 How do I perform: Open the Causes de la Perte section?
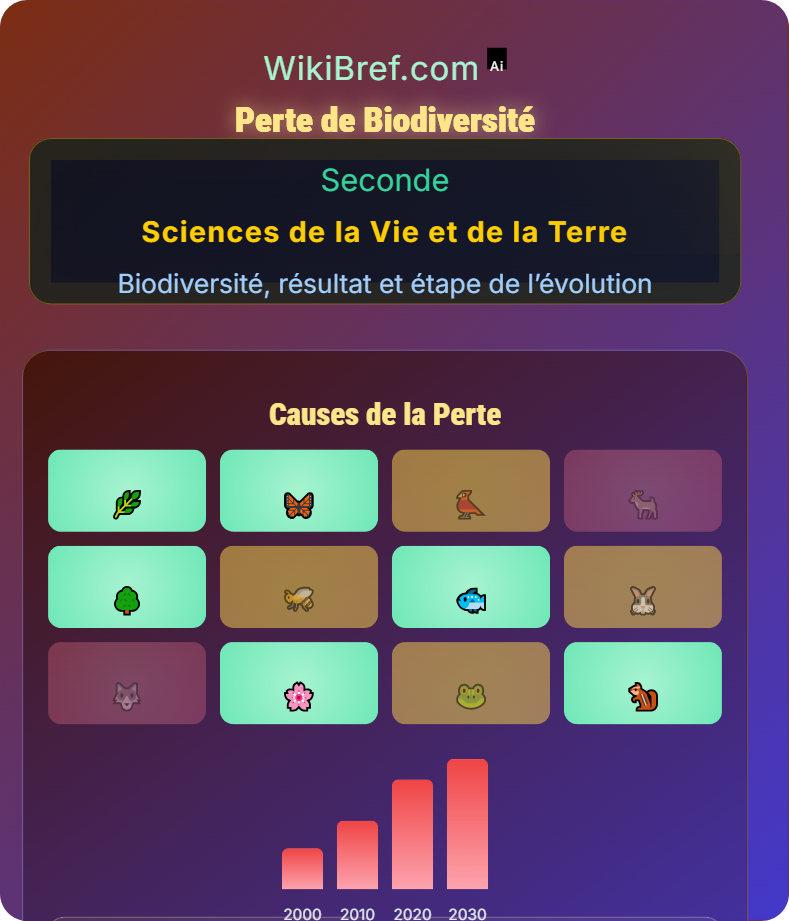pyautogui.click(x=384, y=414)
